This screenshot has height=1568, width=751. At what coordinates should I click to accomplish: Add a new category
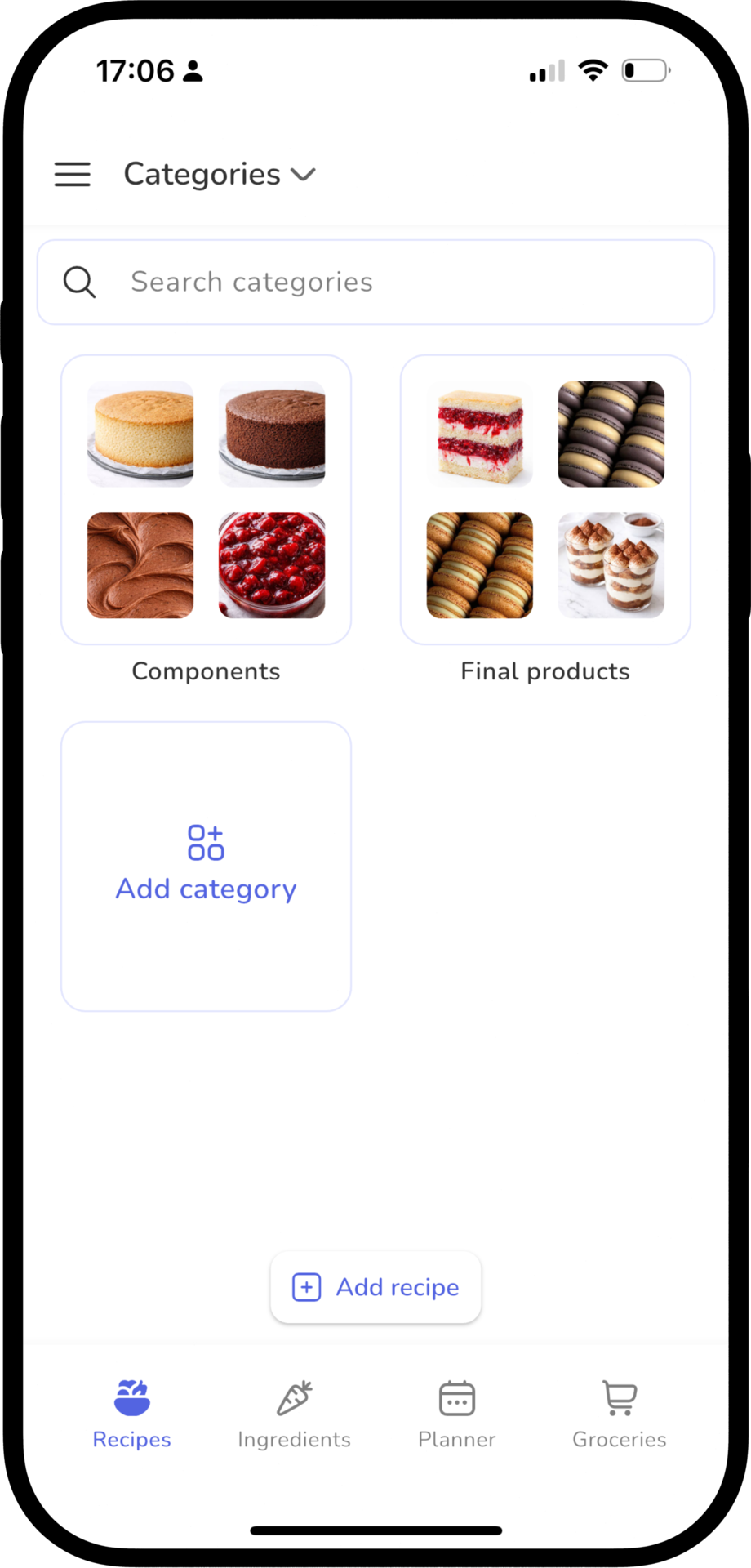coord(206,866)
